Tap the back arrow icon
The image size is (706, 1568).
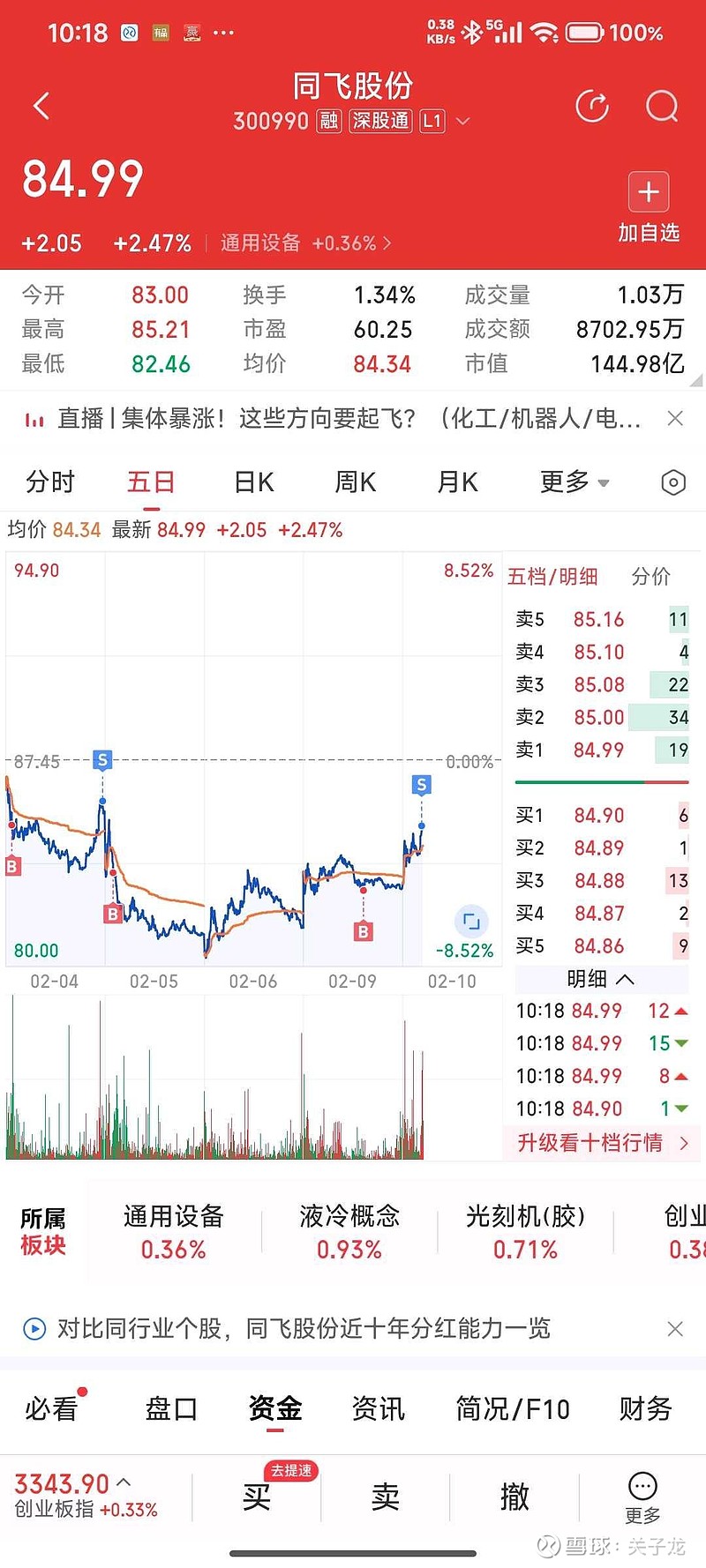point(41,105)
